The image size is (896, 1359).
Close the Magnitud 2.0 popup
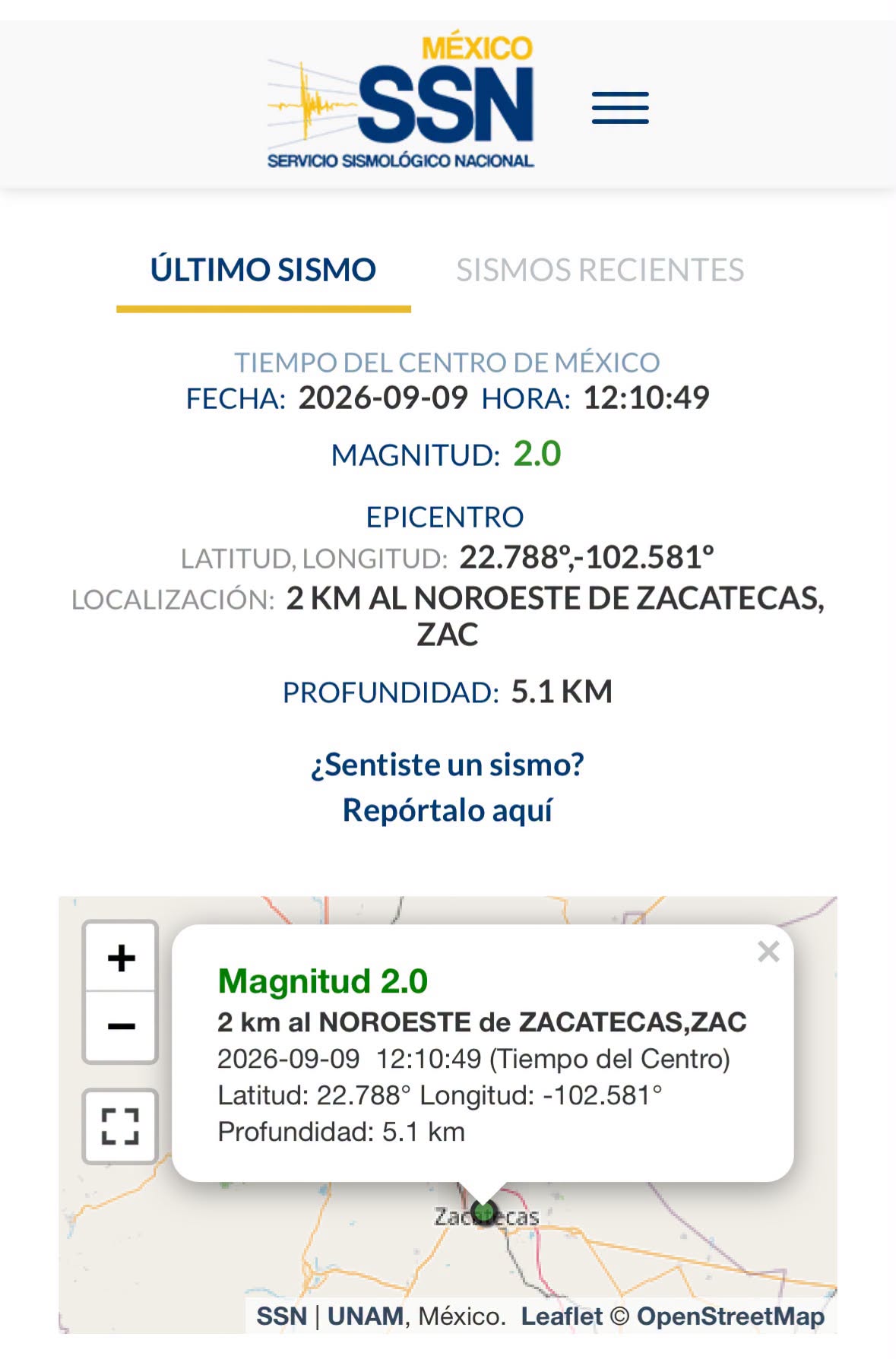click(x=768, y=951)
